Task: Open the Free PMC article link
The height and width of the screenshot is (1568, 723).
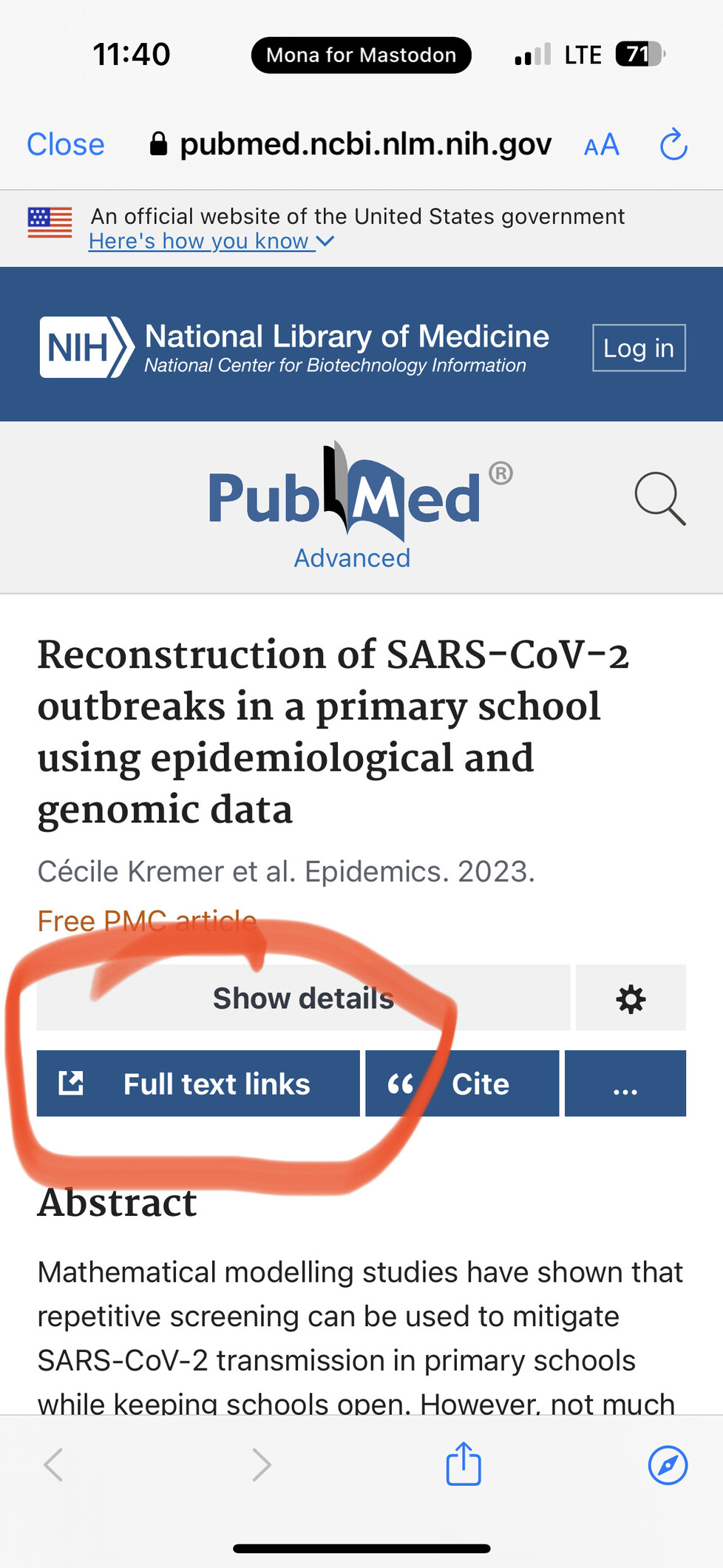Action: (147, 921)
